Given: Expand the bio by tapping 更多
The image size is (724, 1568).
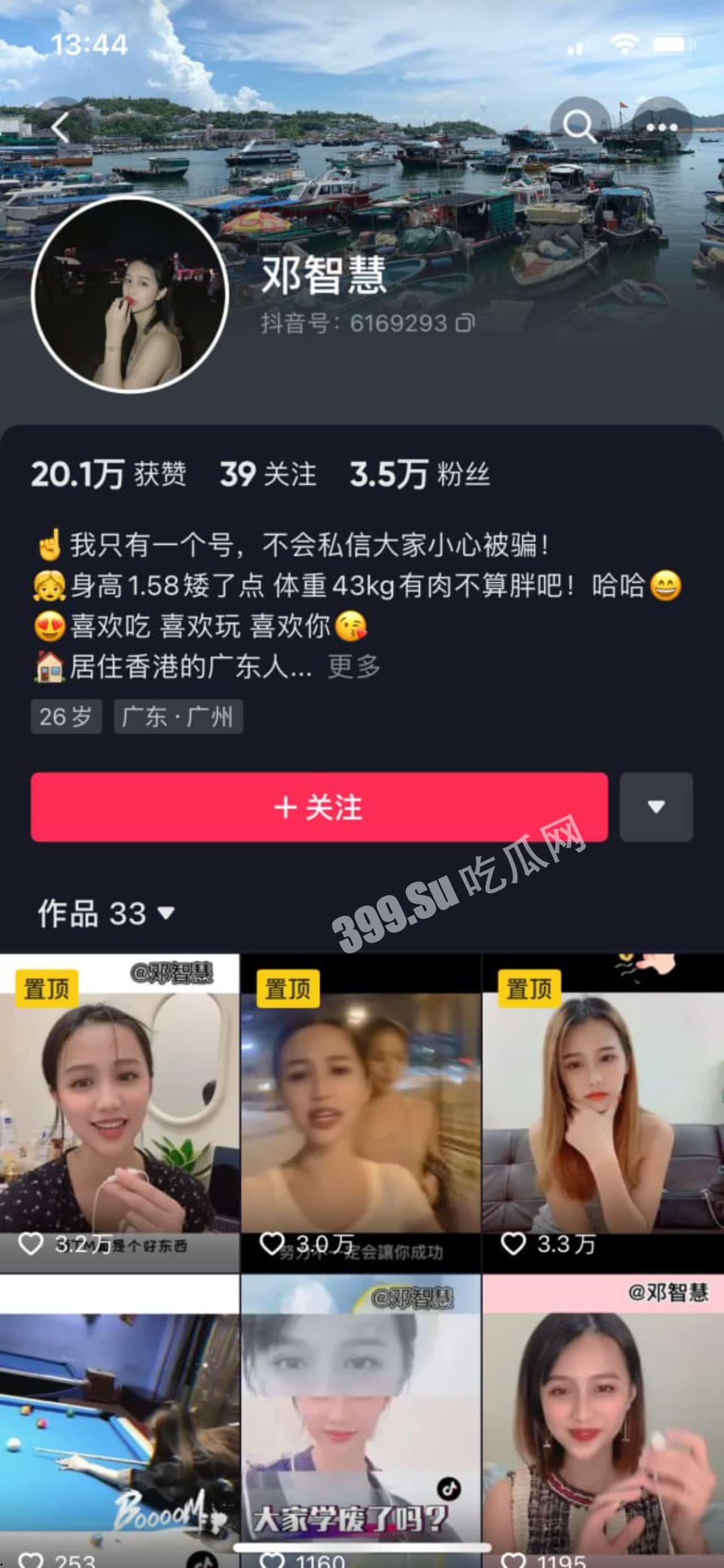Looking at the screenshot, I should (353, 667).
